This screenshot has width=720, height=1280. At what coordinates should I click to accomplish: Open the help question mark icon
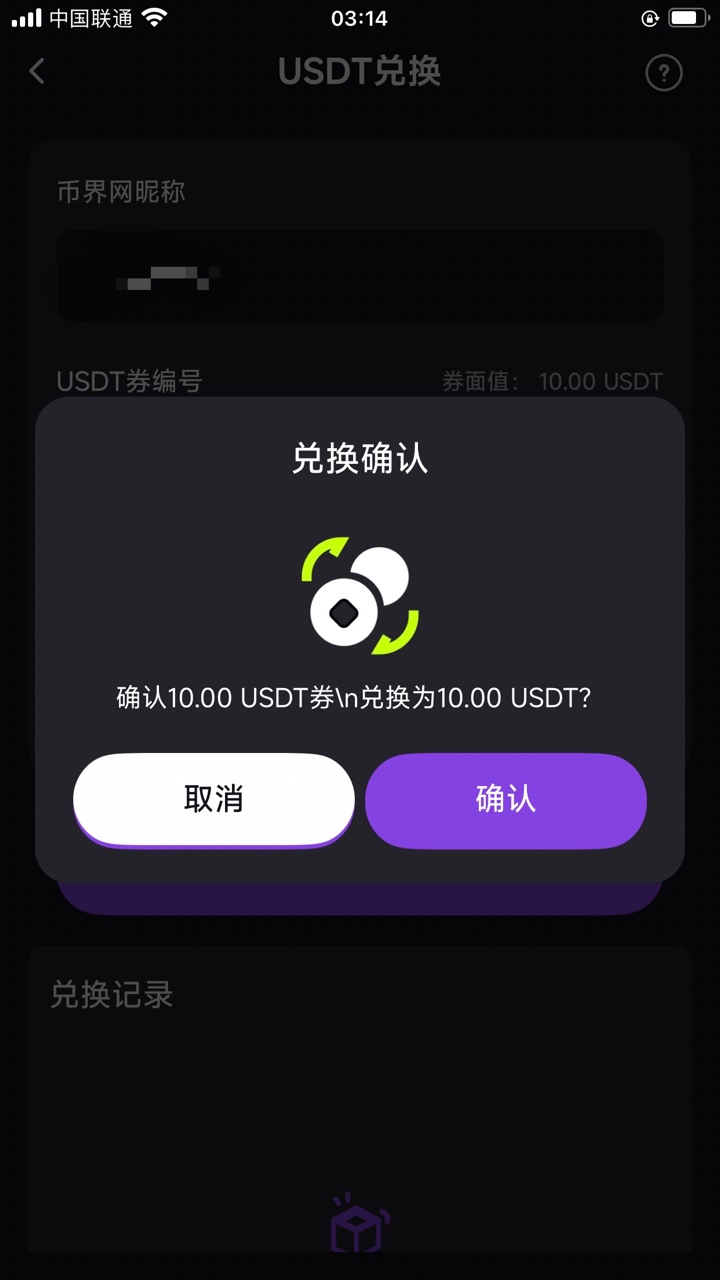tap(663, 73)
